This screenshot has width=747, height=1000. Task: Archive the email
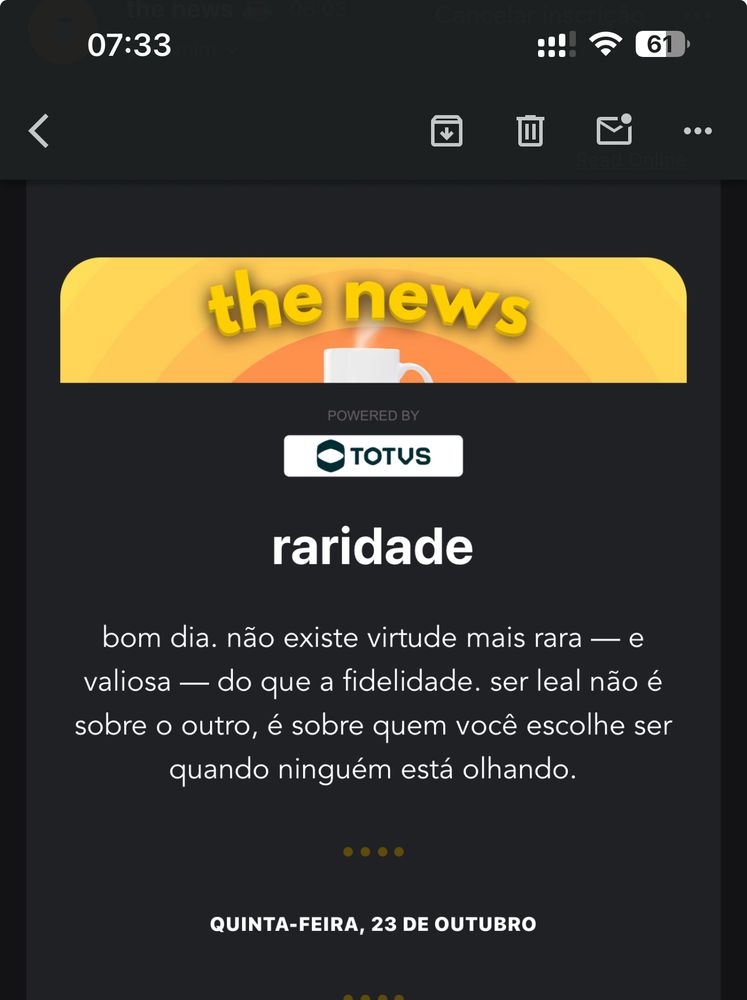point(446,130)
